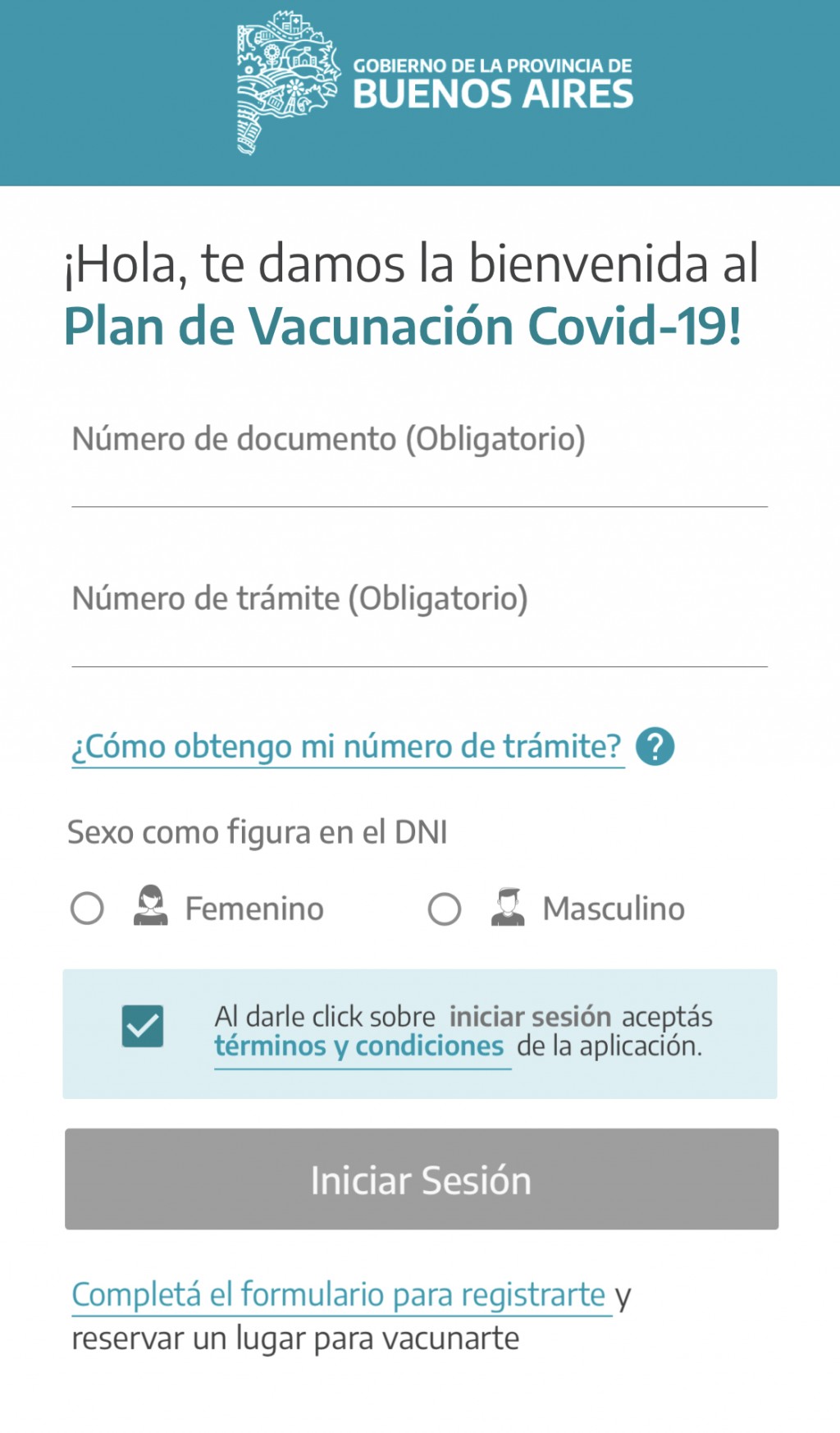The width and height of the screenshot is (840, 1433).
Task: Tap the question mark help icon
Action: (655, 747)
